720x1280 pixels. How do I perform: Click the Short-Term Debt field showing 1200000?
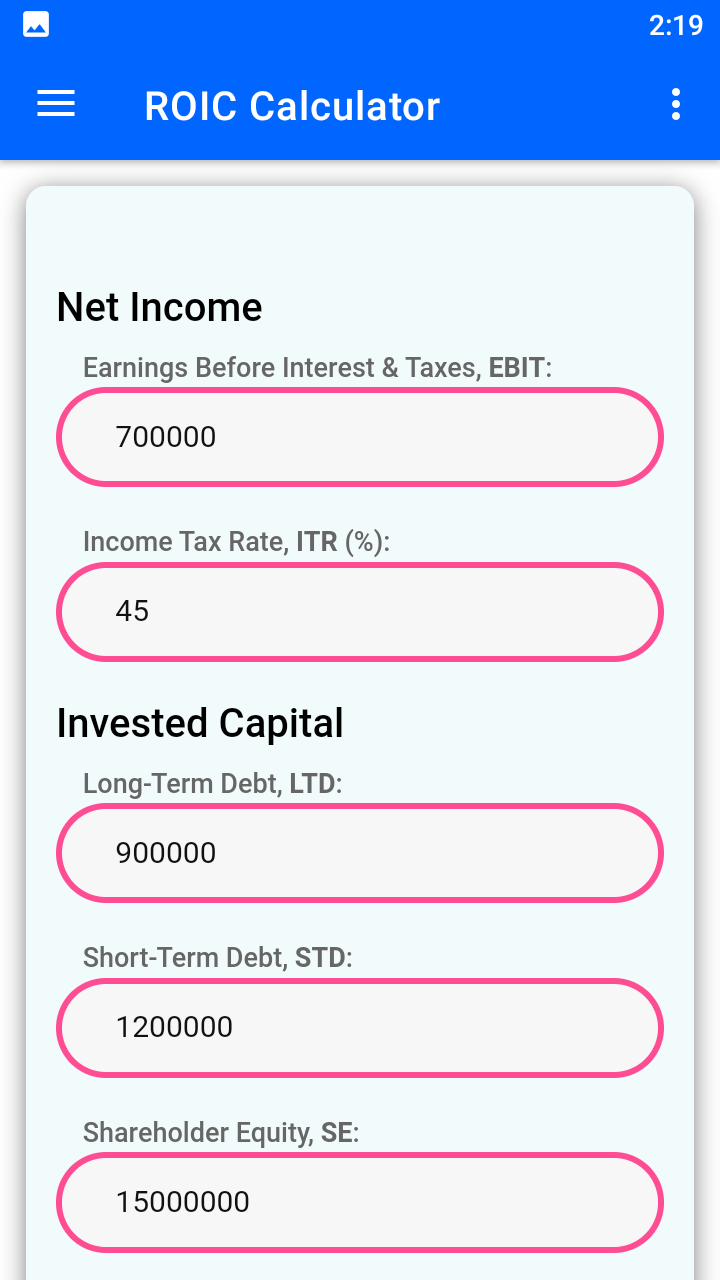tap(360, 1027)
